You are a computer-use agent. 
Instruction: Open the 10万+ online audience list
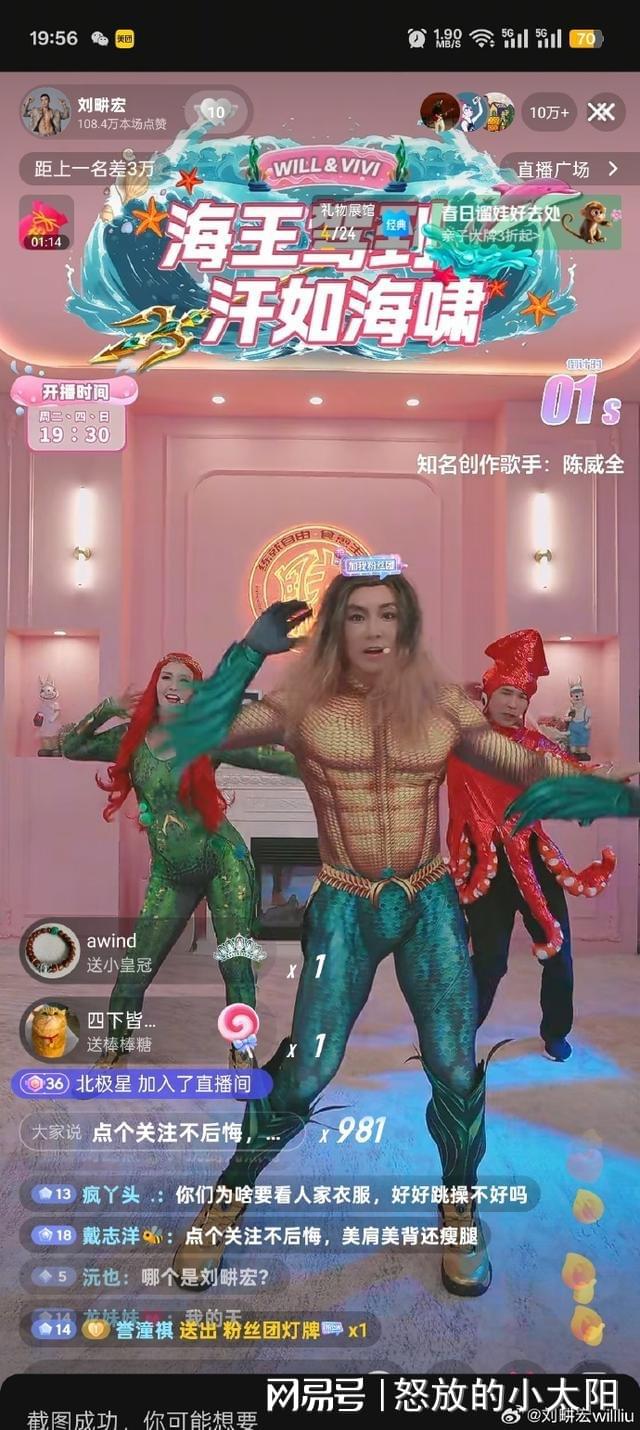click(549, 112)
